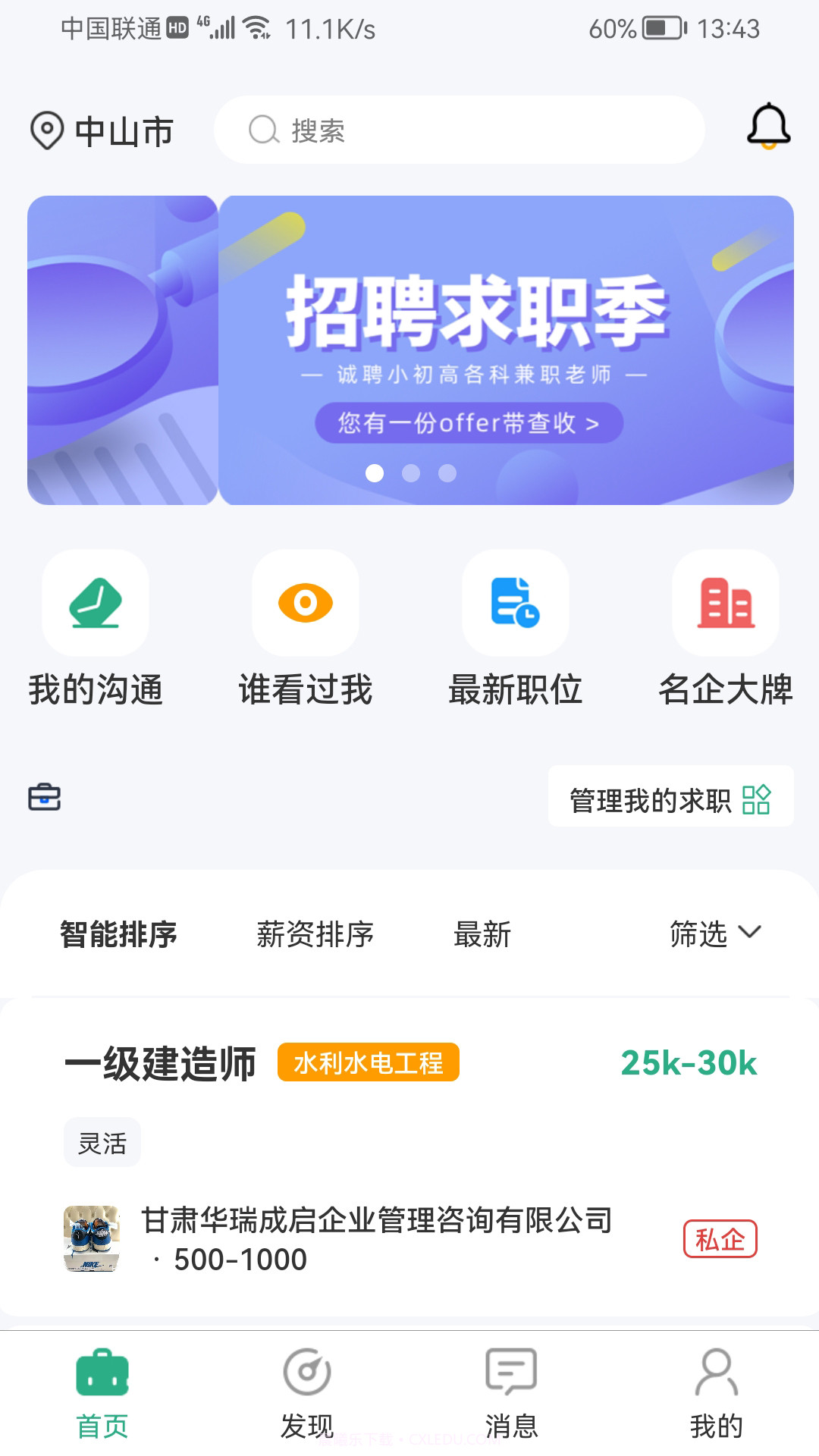Select the second carousel indicator dot

(x=412, y=473)
